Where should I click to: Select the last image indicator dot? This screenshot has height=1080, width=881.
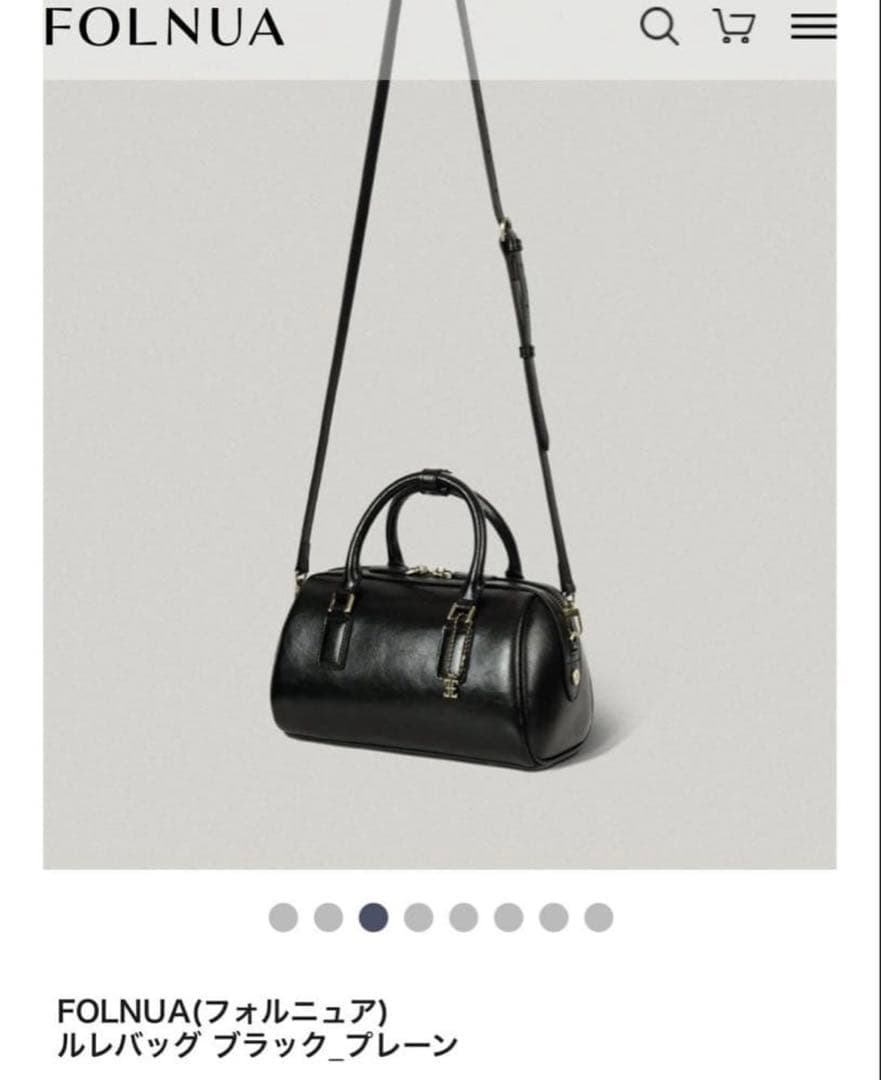point(599,917)
